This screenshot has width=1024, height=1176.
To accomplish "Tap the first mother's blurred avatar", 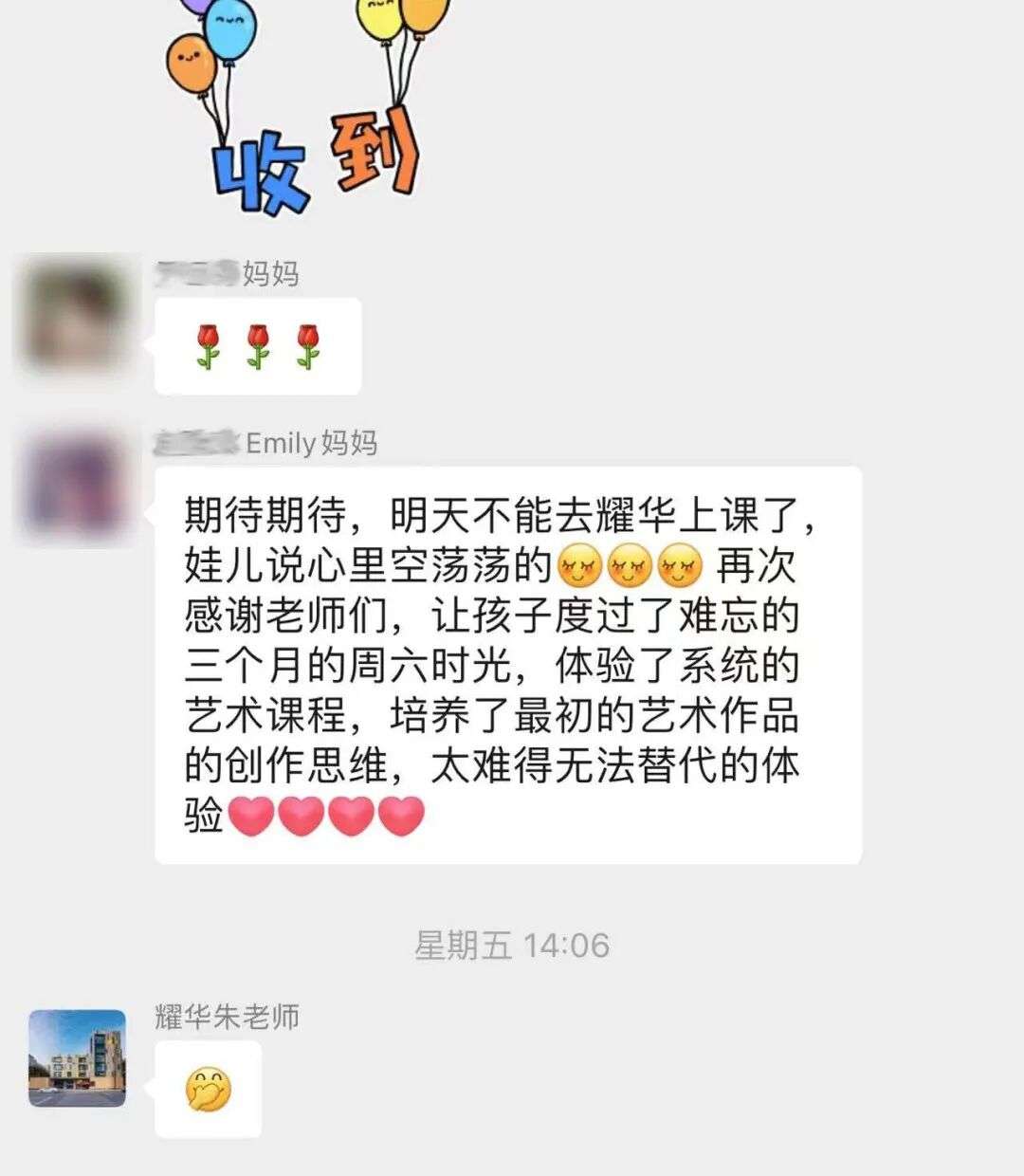I will point(74,303).
